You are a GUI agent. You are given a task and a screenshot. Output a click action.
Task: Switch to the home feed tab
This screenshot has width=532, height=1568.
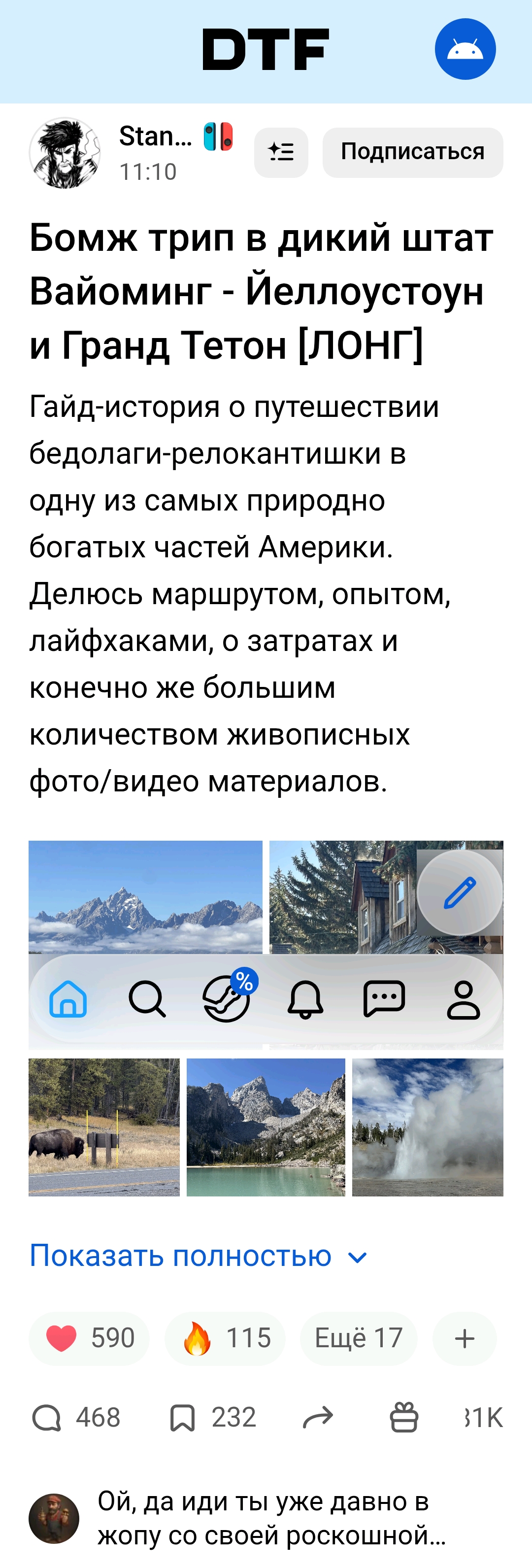pos(68,999)
